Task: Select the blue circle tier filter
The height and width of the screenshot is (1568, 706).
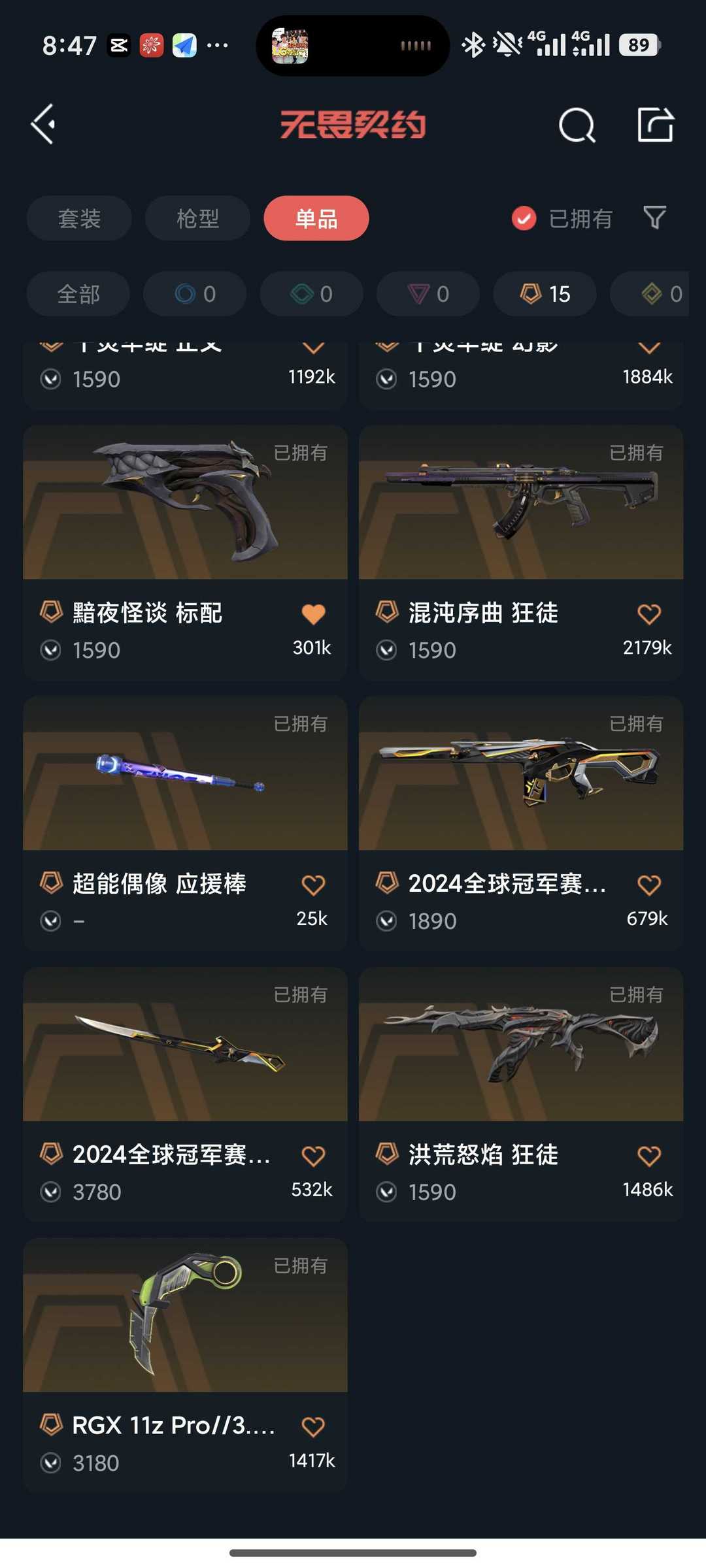Action: [194, 294]
